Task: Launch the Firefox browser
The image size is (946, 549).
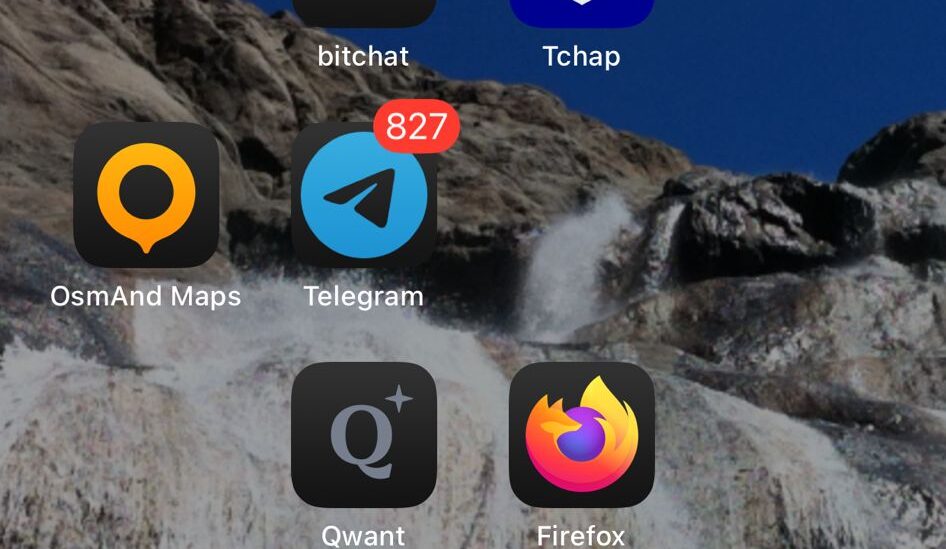Action: tap(581, 436)
